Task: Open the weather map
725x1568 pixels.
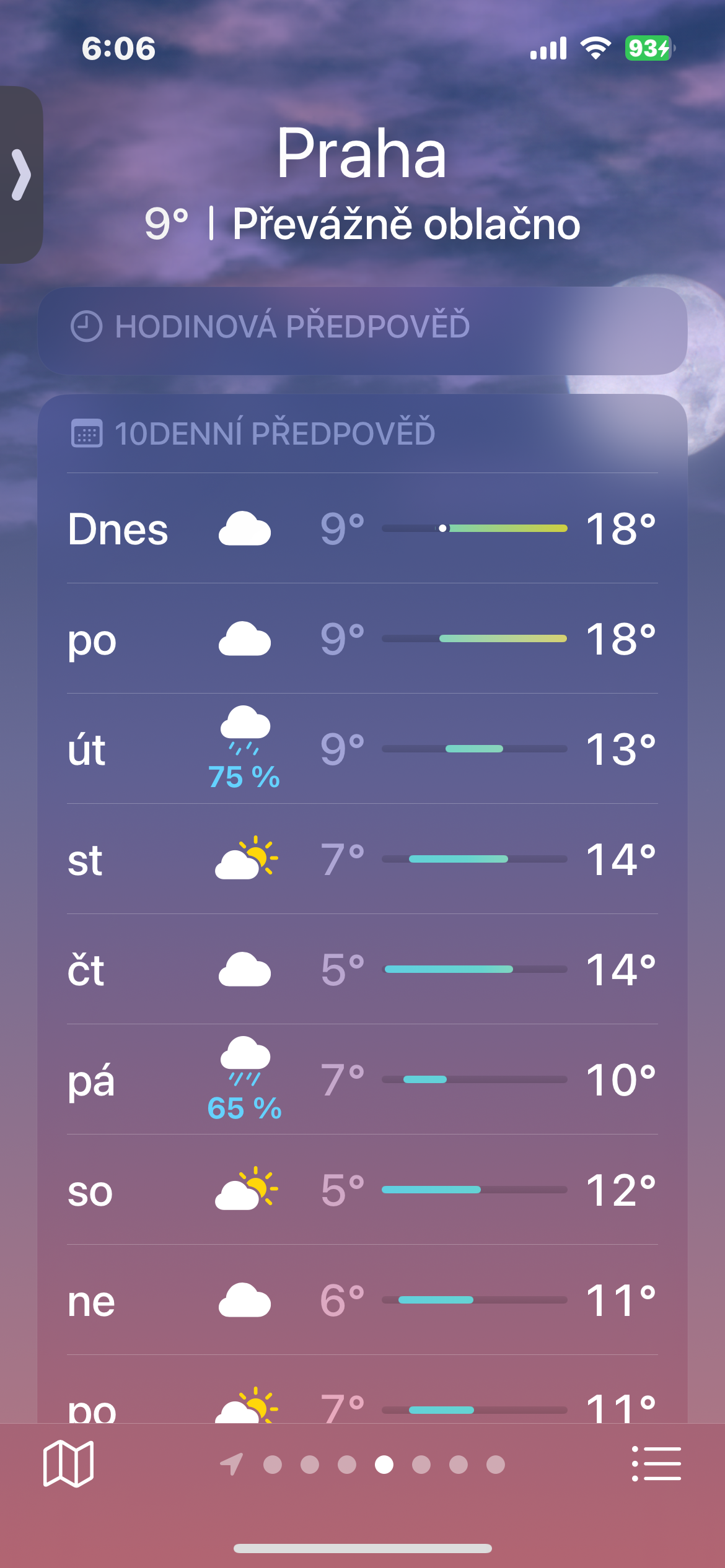Action: click(x=68, y=1463)
